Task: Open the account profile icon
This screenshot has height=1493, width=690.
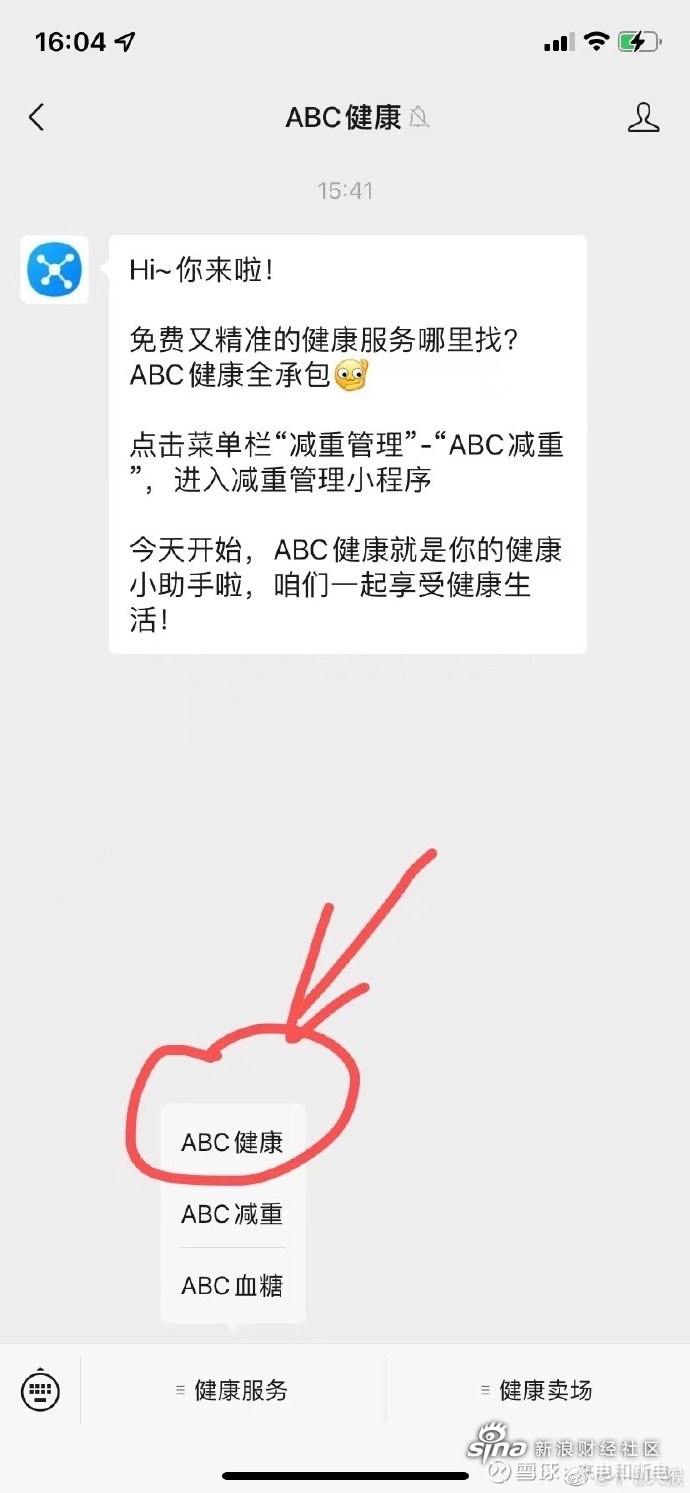Action: coord(644,118)
